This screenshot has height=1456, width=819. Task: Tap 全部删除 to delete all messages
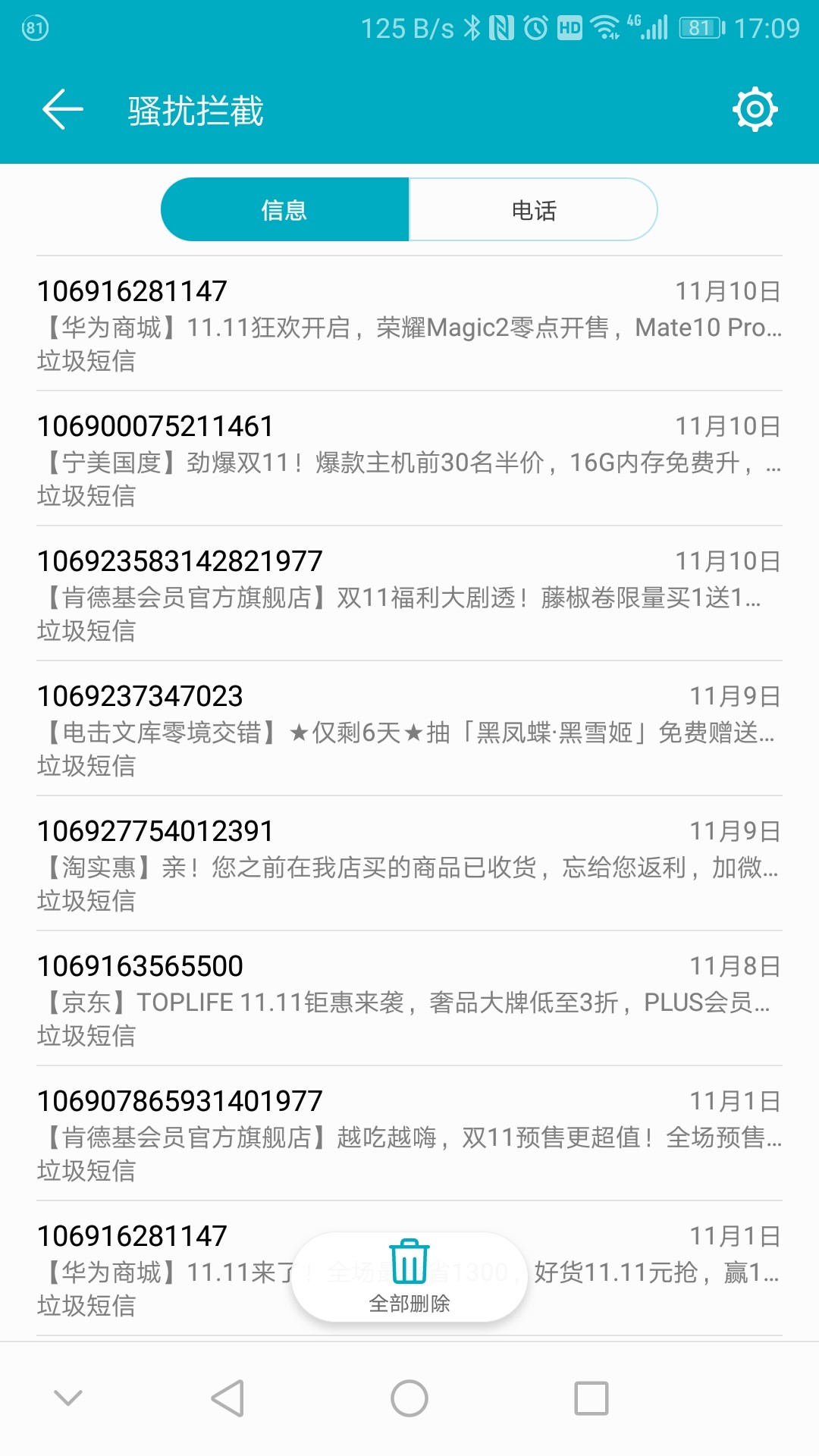409,1278
